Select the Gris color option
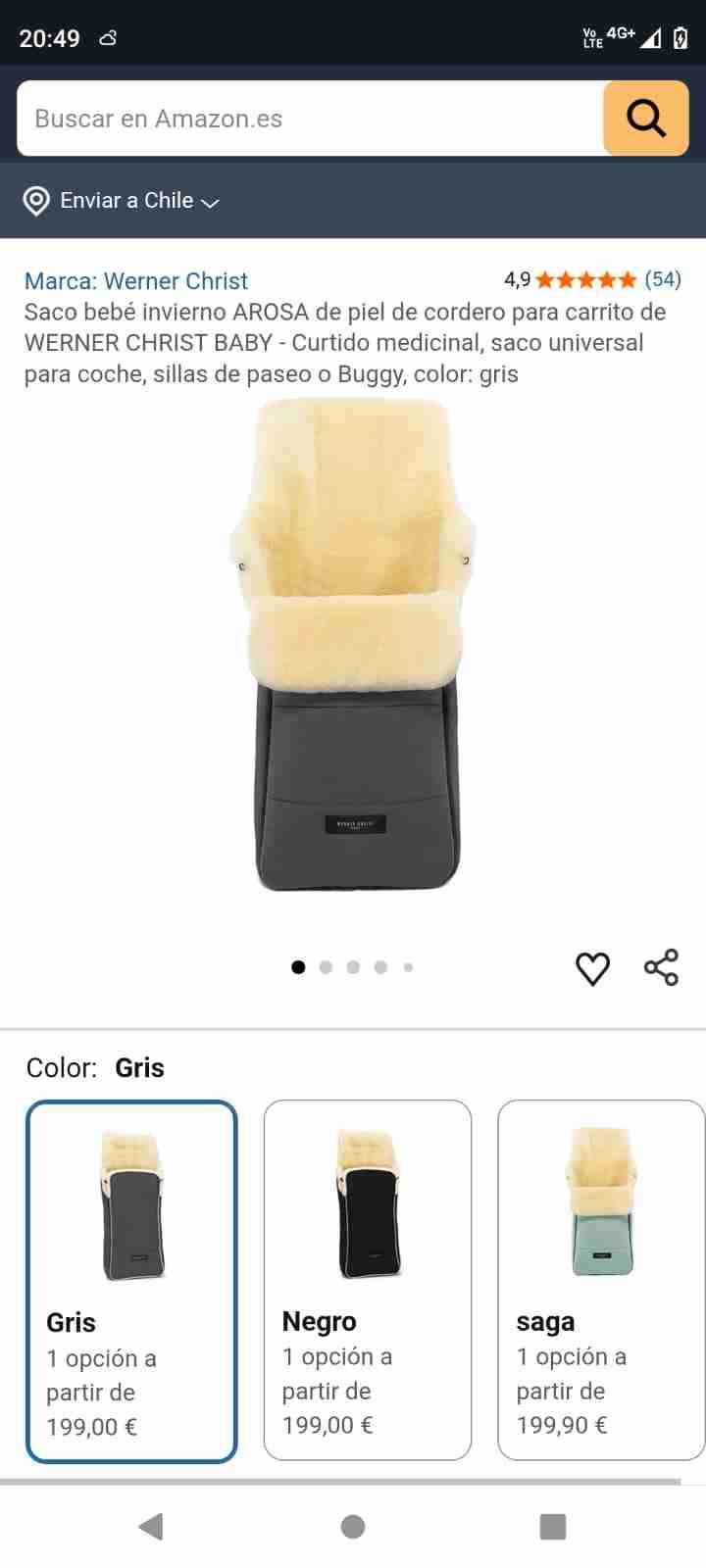Screen dimensions: 706x1568 click(x=131, y=1281)
